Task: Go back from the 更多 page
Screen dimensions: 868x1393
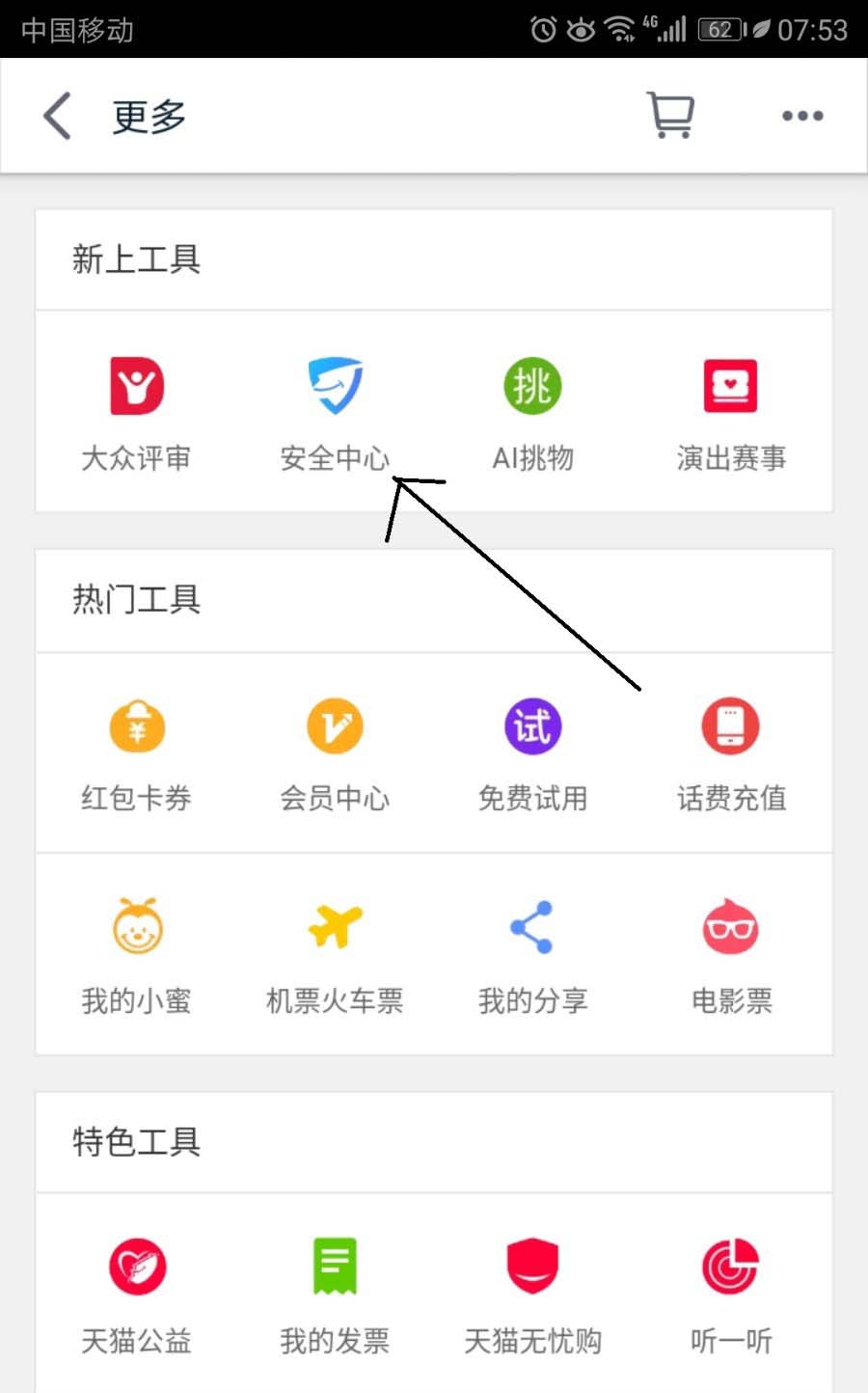Action: tap(58, 117)
